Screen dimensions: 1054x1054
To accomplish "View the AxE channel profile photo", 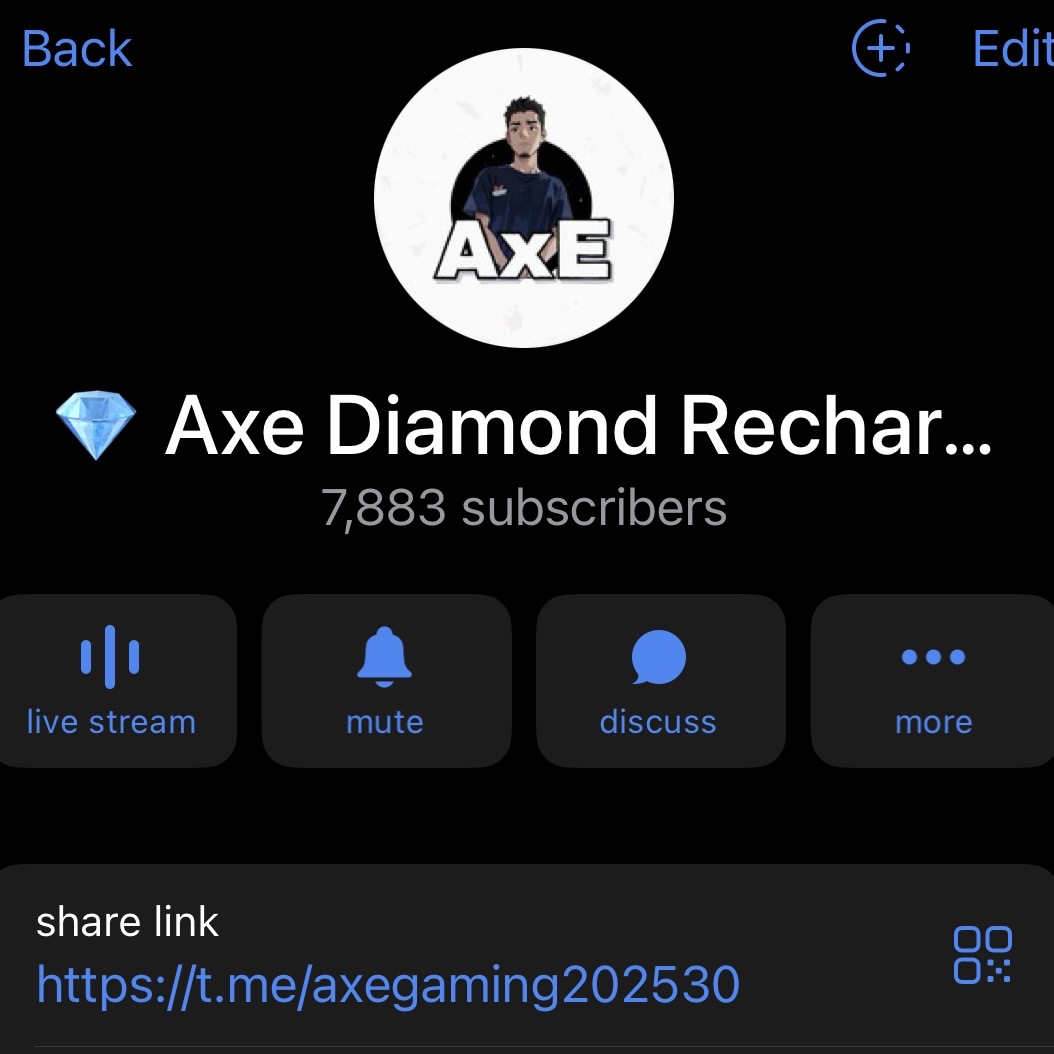I will pos(523,197).
